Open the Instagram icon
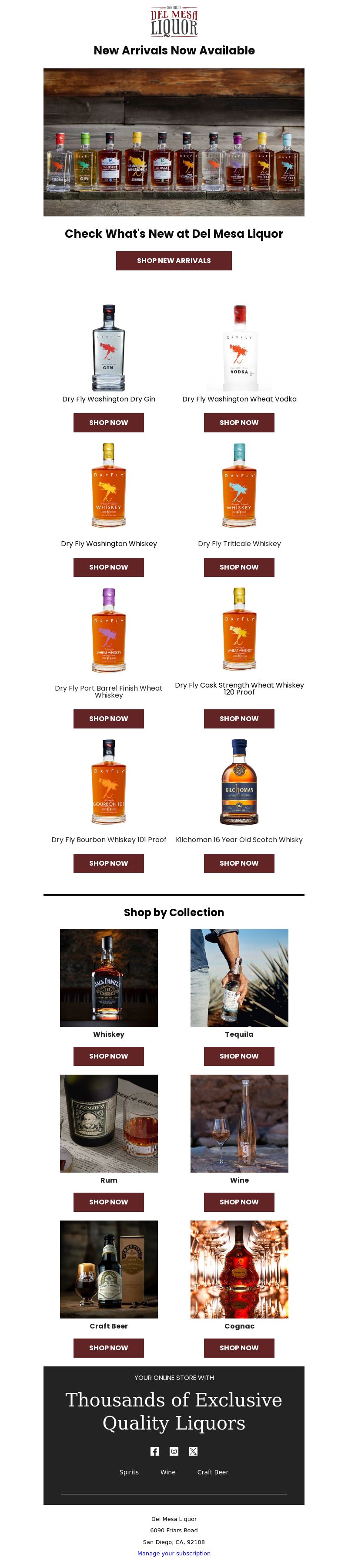This screenshot has width=348, height=1568. pyautogui.click(x=174, y=1451)
